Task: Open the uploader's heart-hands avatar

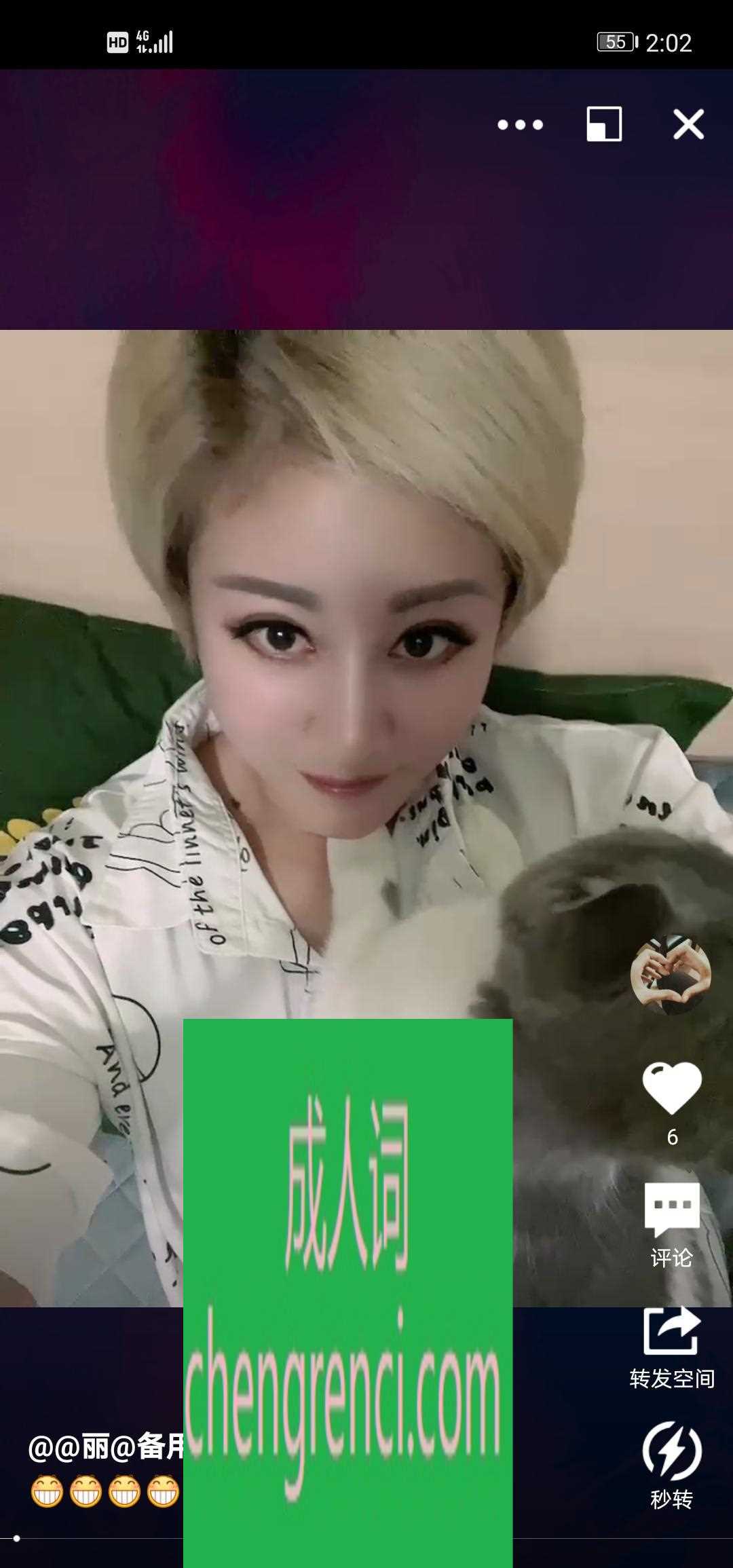Action: pos(671,975)
